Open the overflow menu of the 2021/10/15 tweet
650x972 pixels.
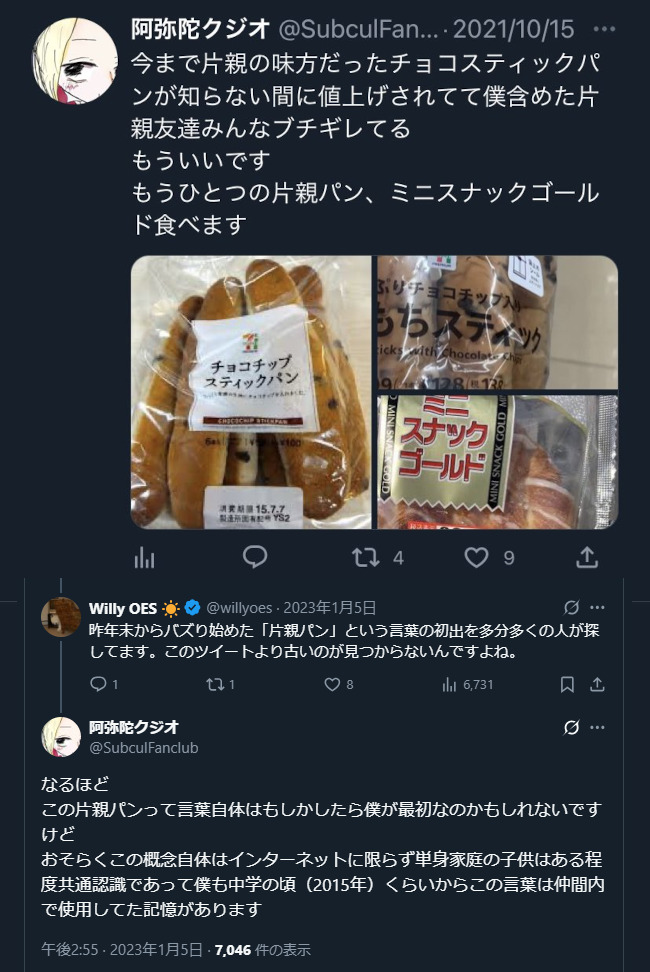coord(604,29)
